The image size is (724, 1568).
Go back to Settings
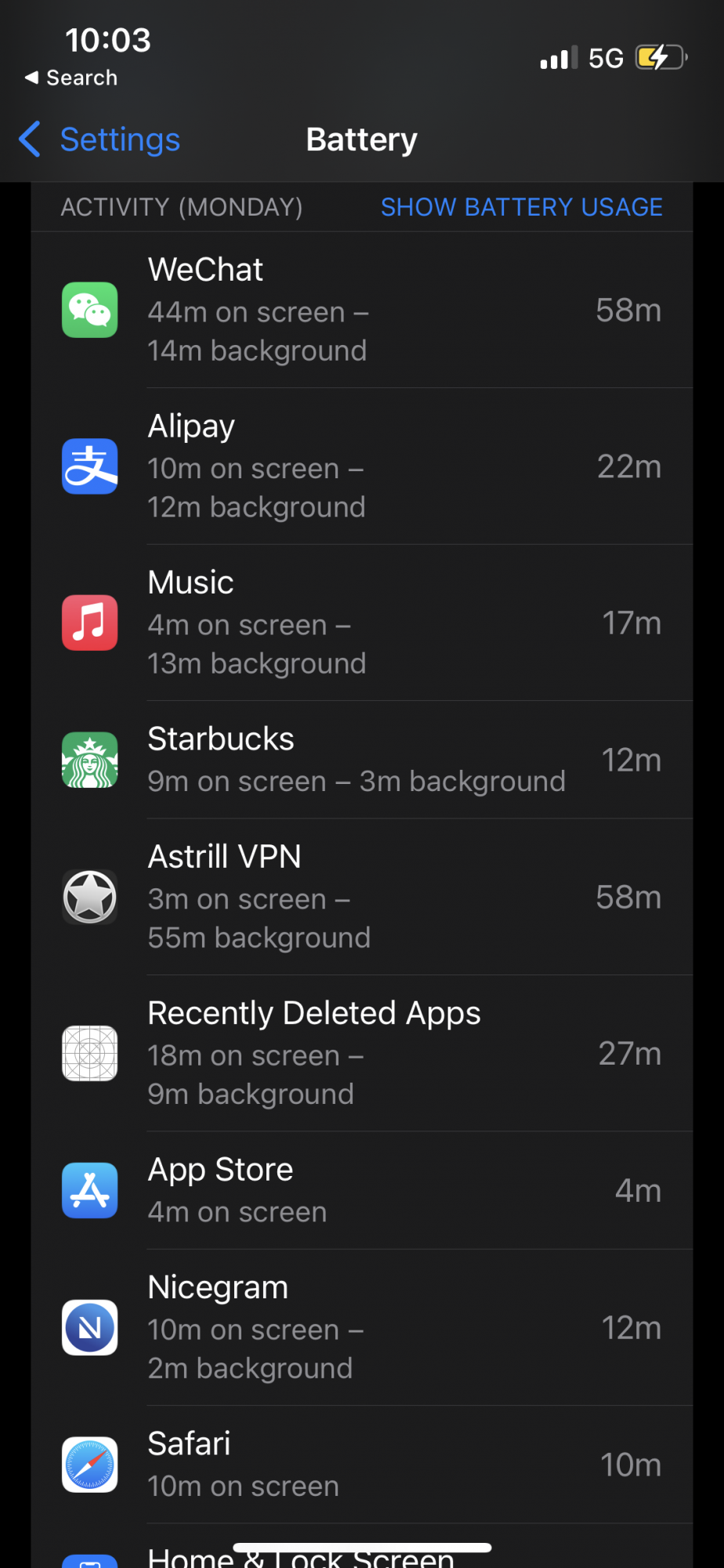[x=100, y=140]
